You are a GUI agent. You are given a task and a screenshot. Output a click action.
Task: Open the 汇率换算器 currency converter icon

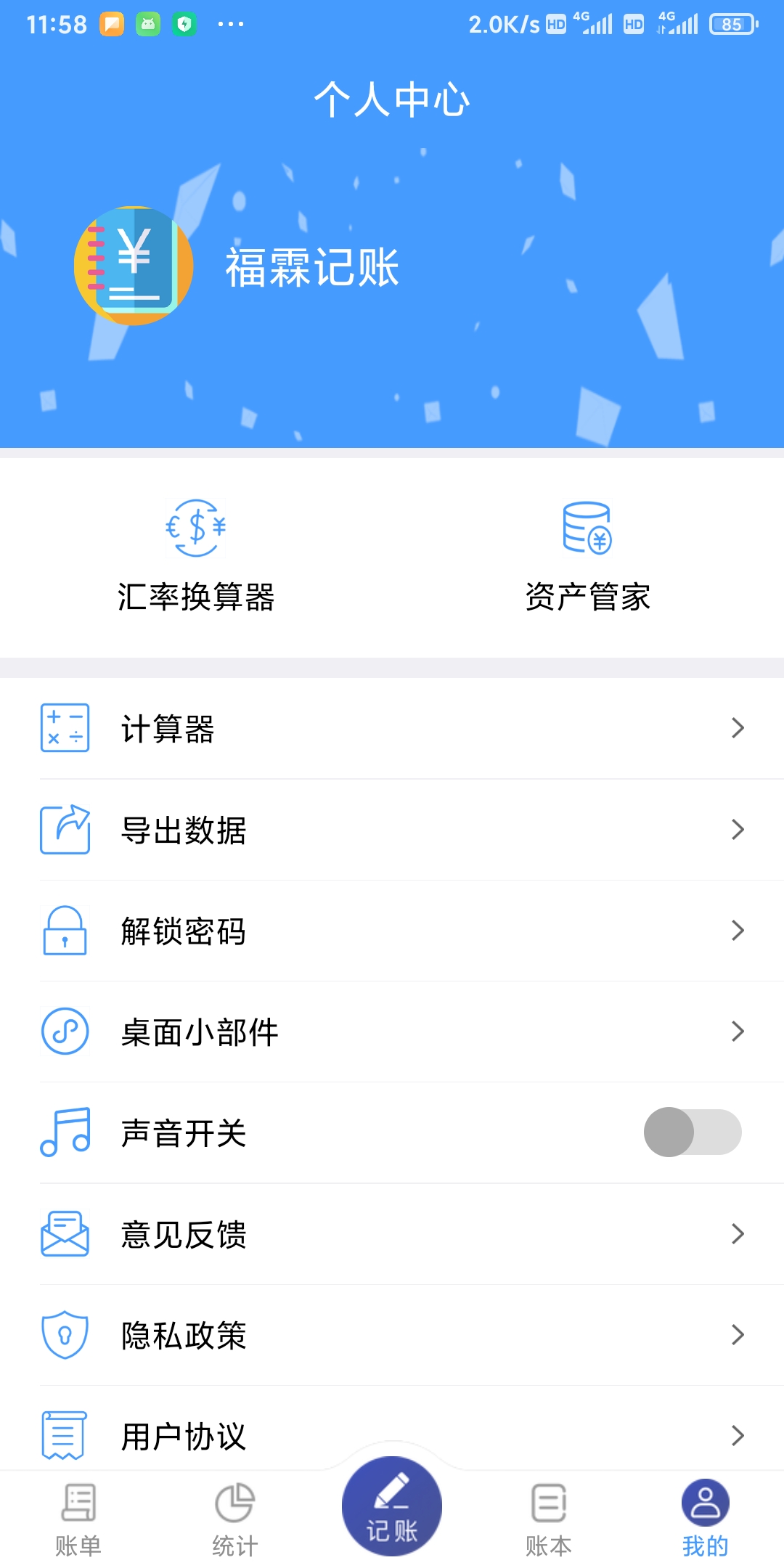[x=196, y=528]
